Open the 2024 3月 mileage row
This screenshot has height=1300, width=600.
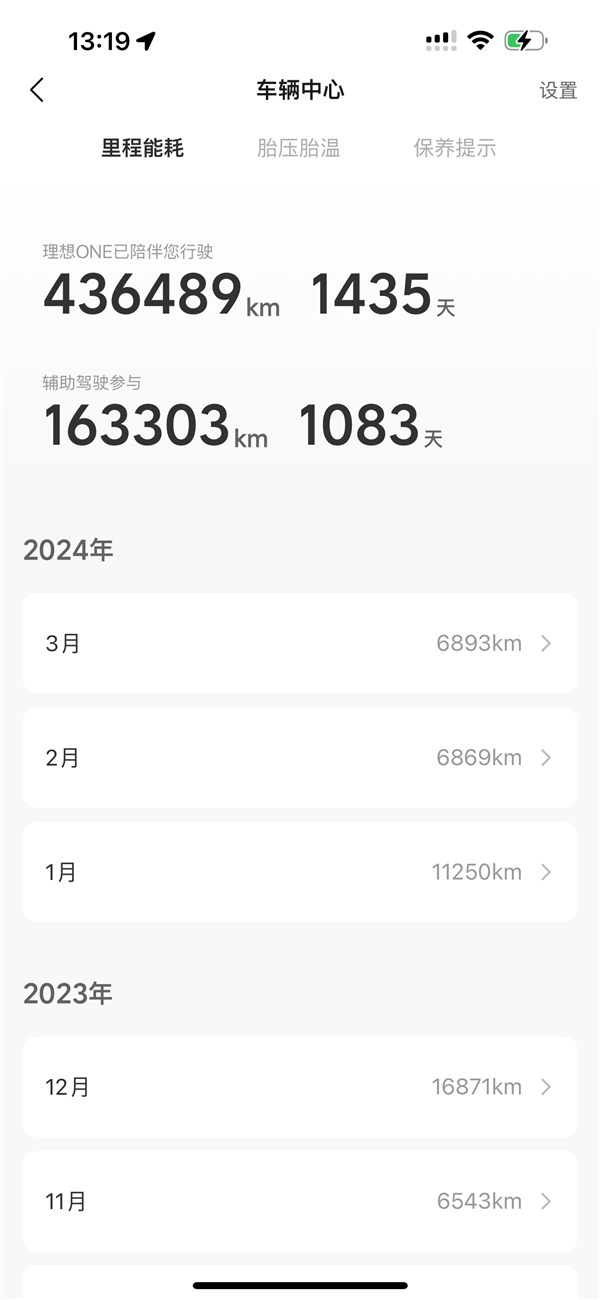[x=300, y=643]
